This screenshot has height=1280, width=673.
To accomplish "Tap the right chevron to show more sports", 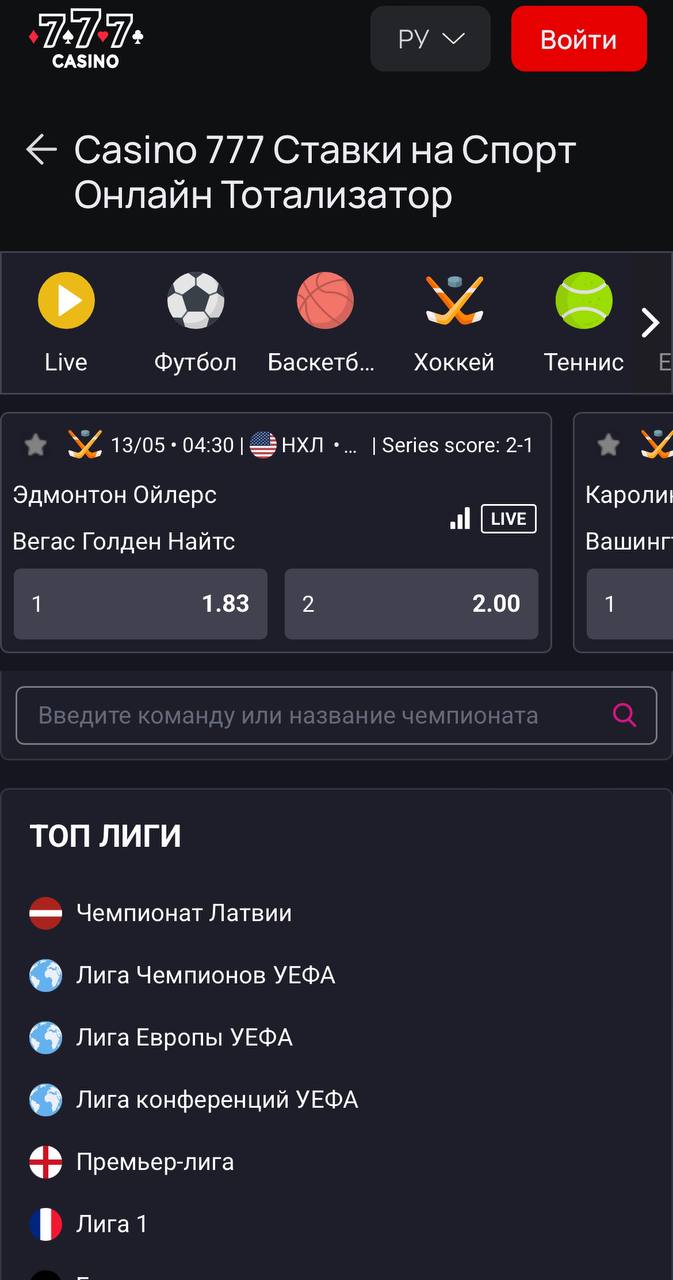I will pos(650,322).
